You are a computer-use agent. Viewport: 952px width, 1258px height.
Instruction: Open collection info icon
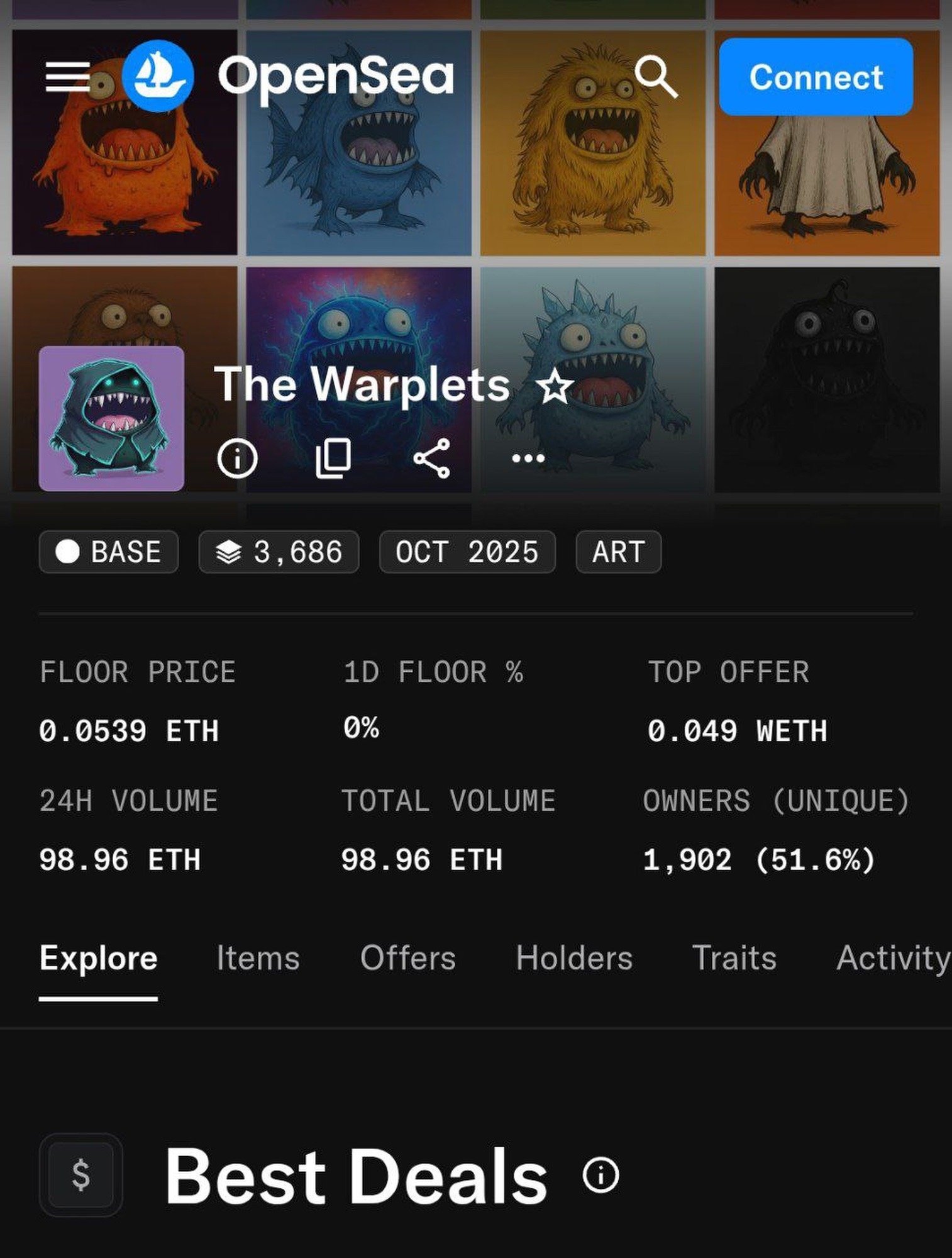(x=237, y=458)
